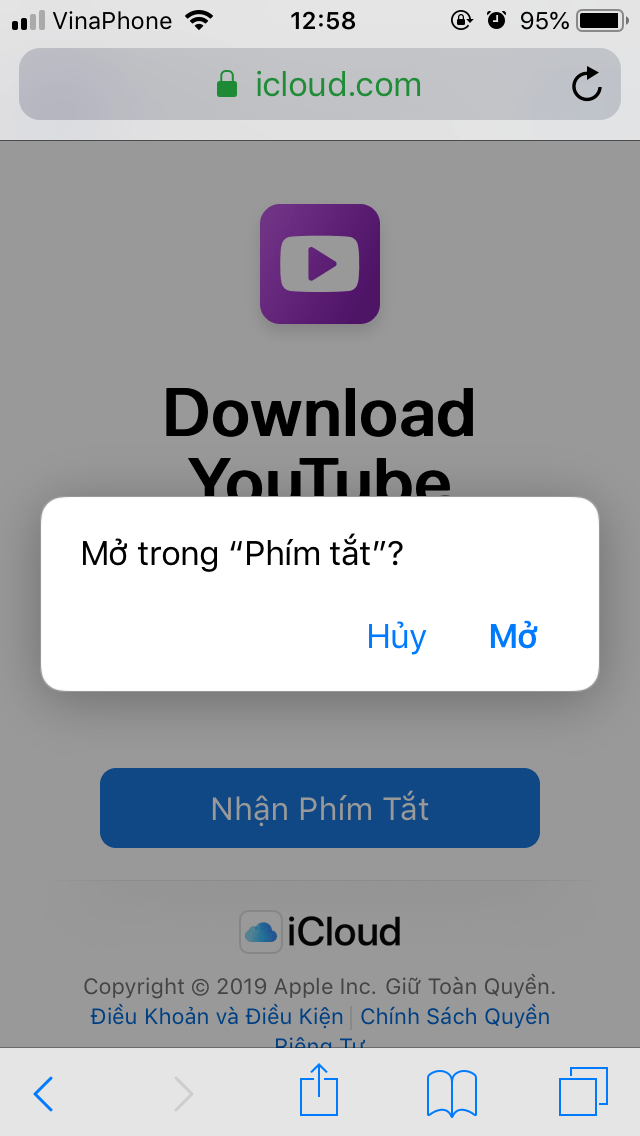Image resolution: width=640 pixels, height=1136 pixels.
Task: Show all open tabs
Action: pyautogui.click(x=583, y=1092)
